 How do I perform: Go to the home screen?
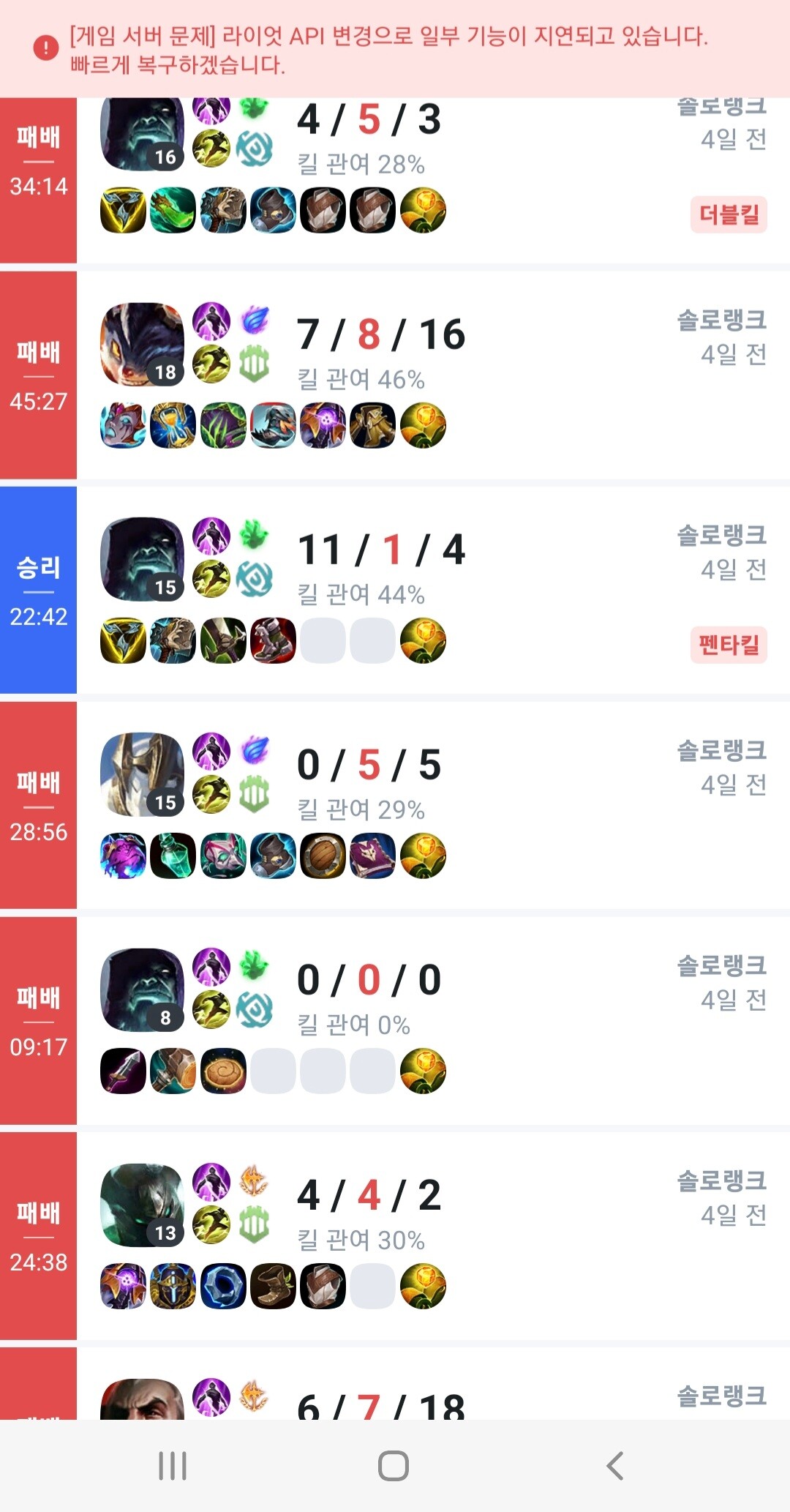click(x=394, y=1466)
